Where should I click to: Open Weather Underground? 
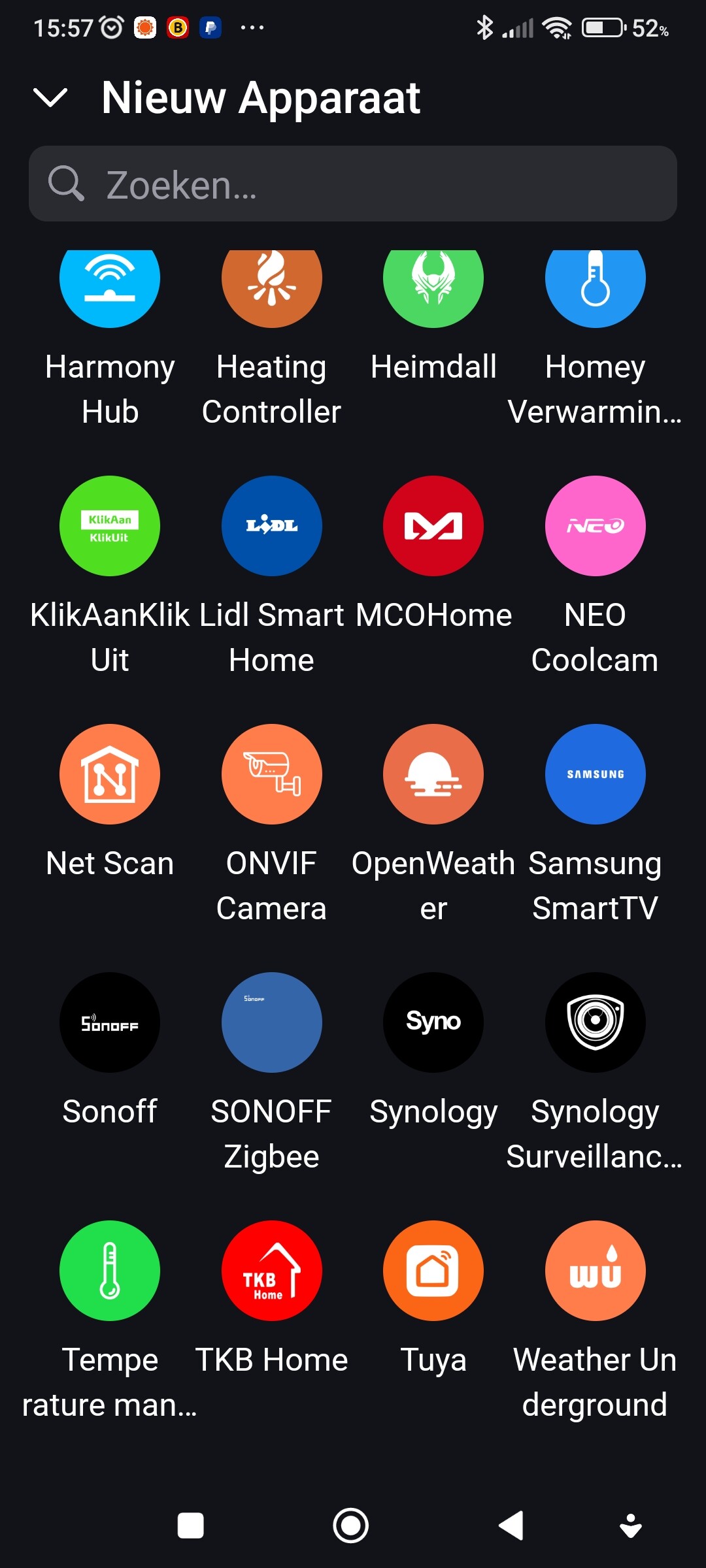click(595, 1271)
